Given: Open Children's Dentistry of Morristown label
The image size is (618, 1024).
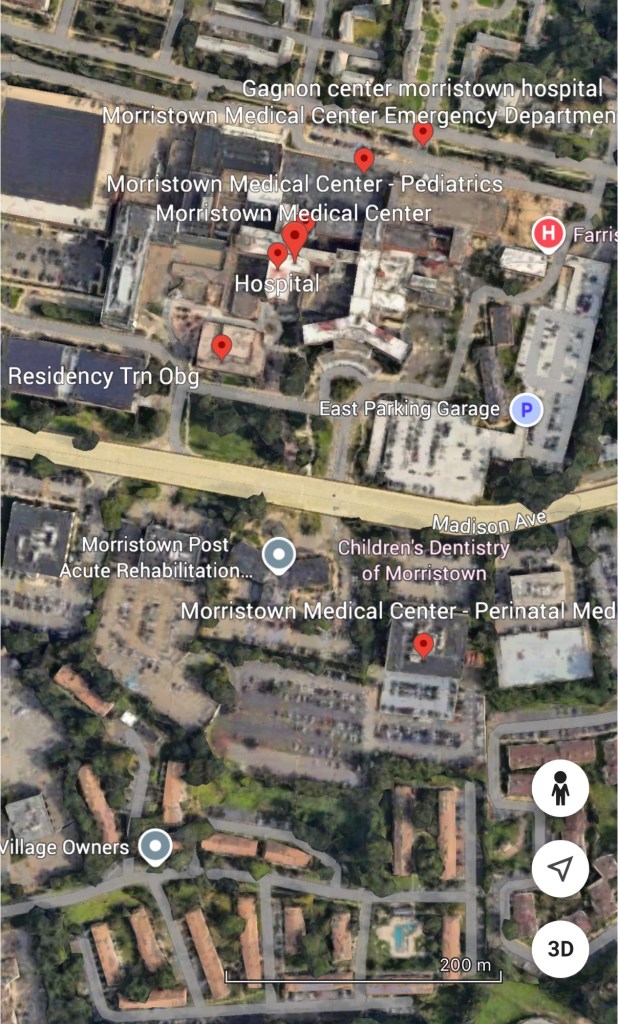Looking at the screenshot, I should pos(423,560).
